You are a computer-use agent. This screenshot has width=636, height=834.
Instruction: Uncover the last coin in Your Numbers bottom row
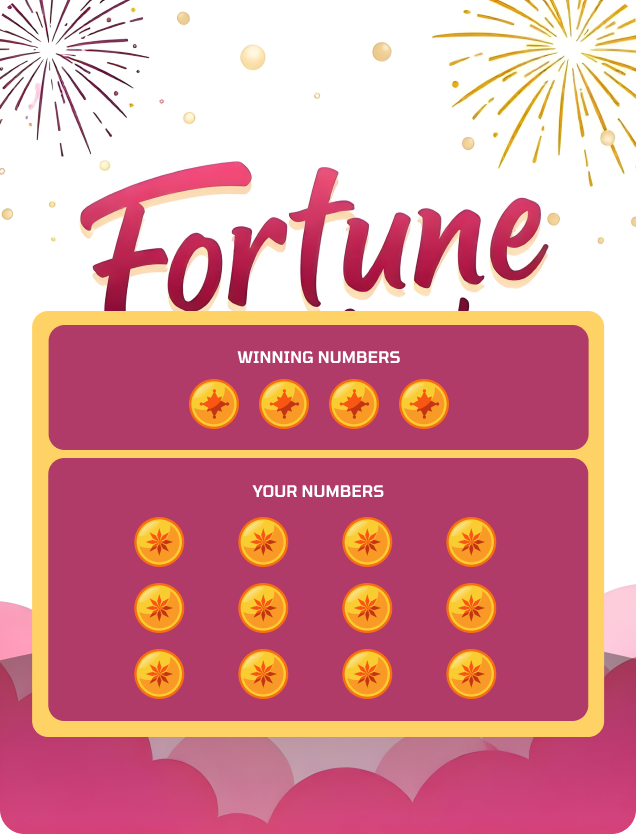[471, 674]
